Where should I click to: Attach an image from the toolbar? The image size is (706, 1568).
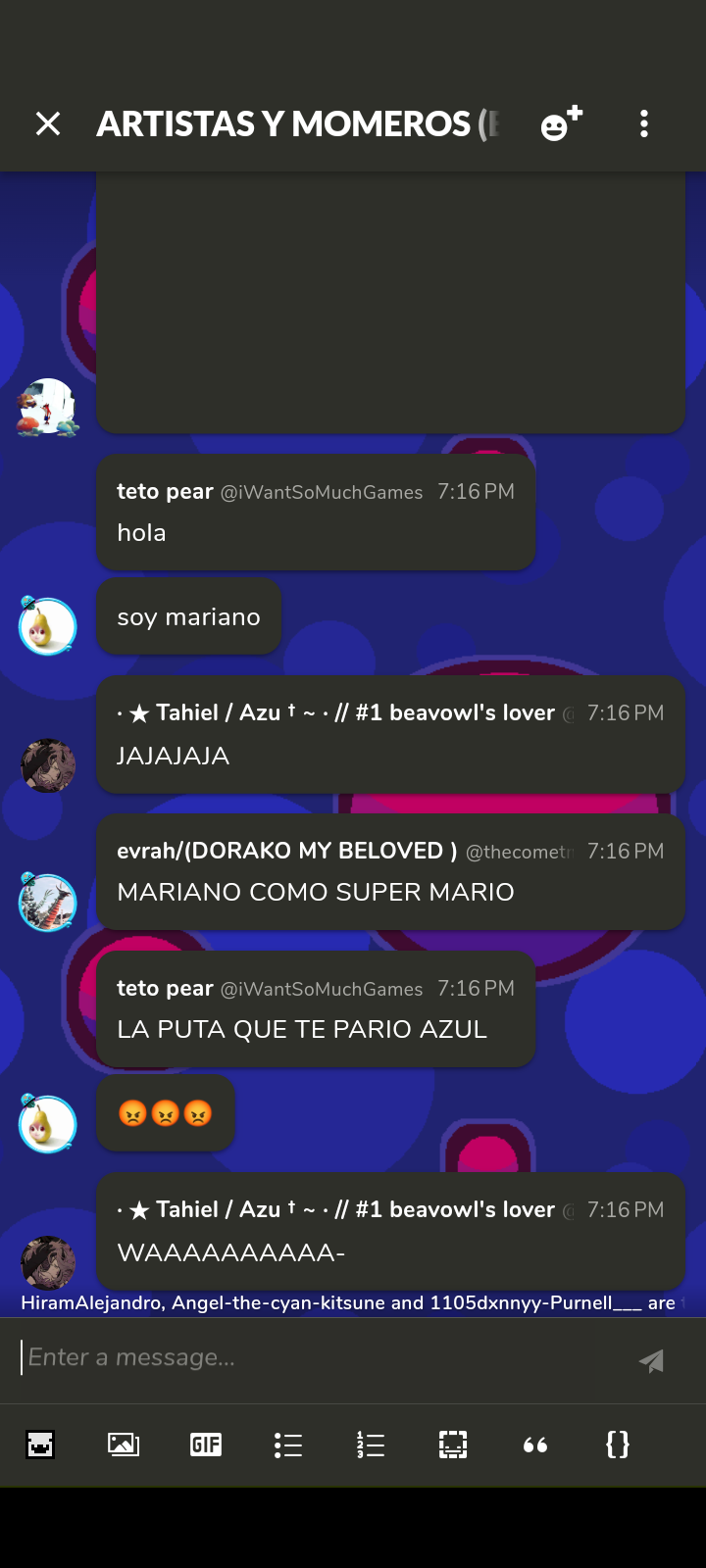[x=123, y=1445]
